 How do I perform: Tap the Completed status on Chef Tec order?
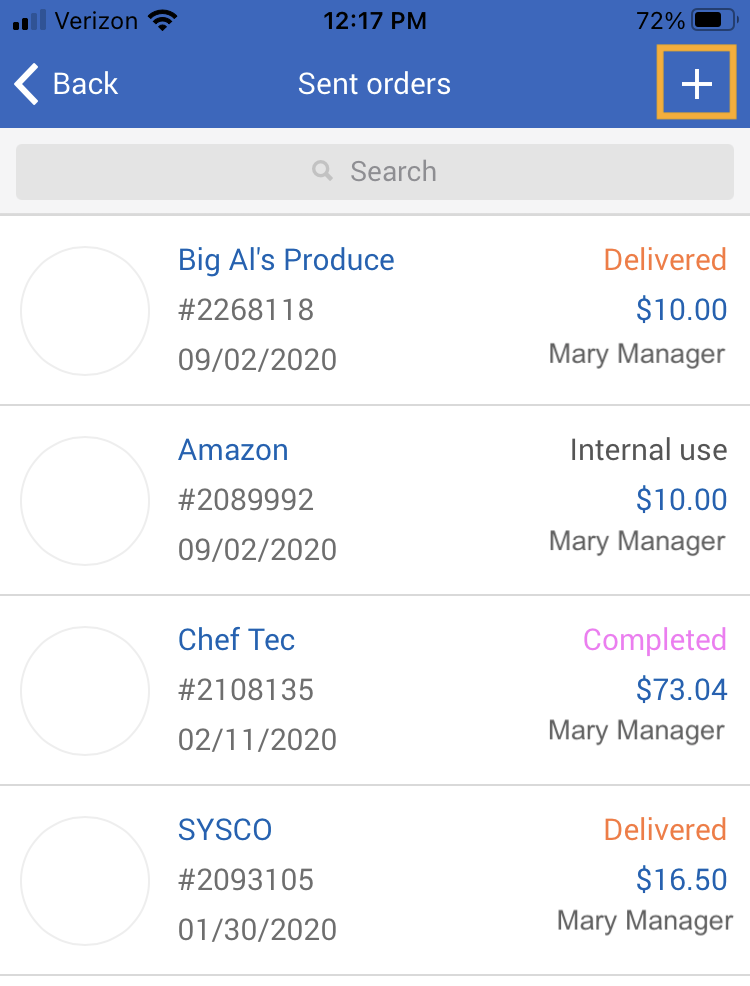(x=655, y=639)
